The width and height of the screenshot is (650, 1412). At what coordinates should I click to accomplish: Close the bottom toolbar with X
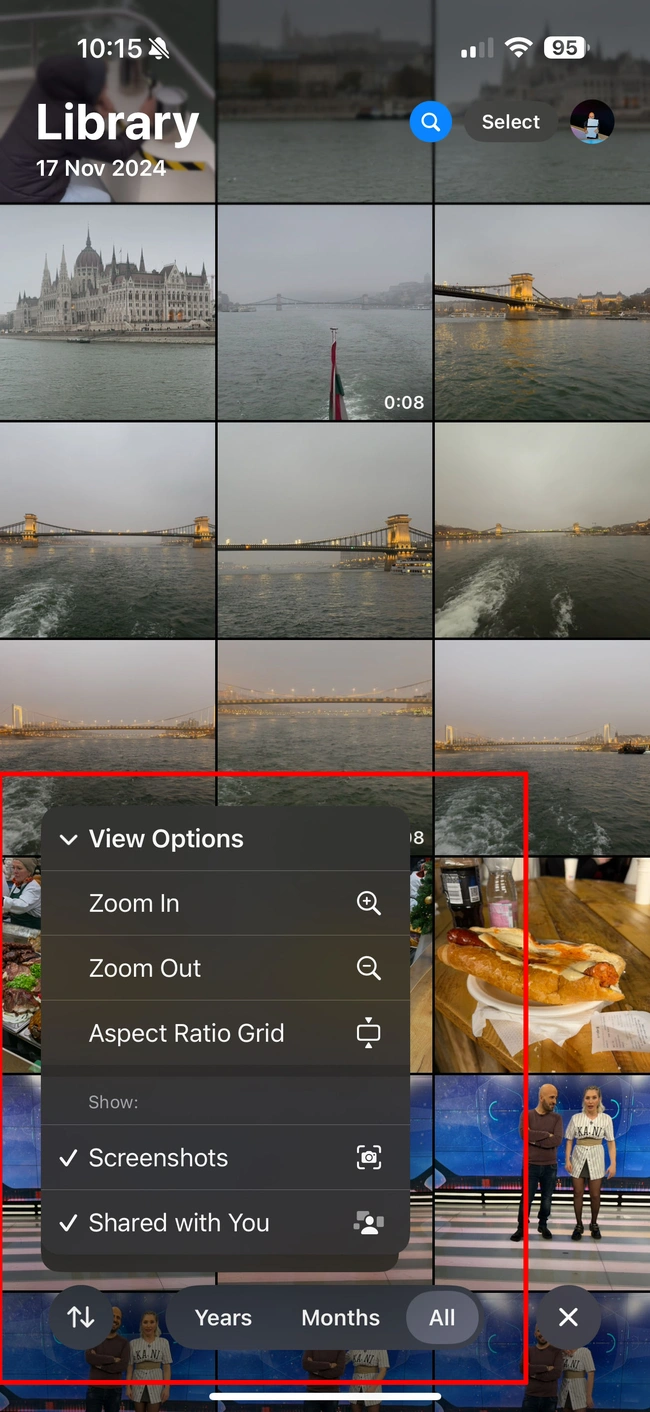[568, 1318]
